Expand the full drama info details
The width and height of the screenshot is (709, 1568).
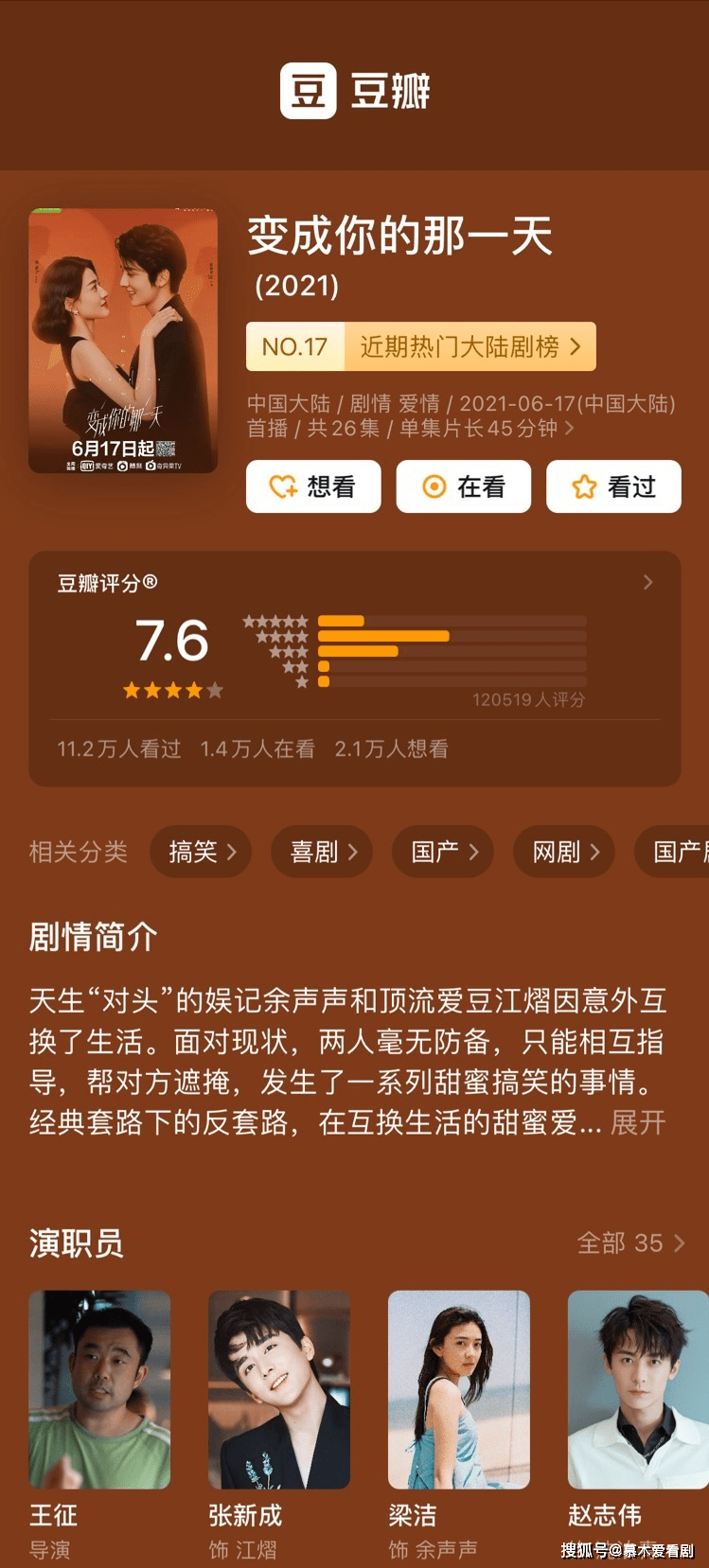tap(569, 429)
